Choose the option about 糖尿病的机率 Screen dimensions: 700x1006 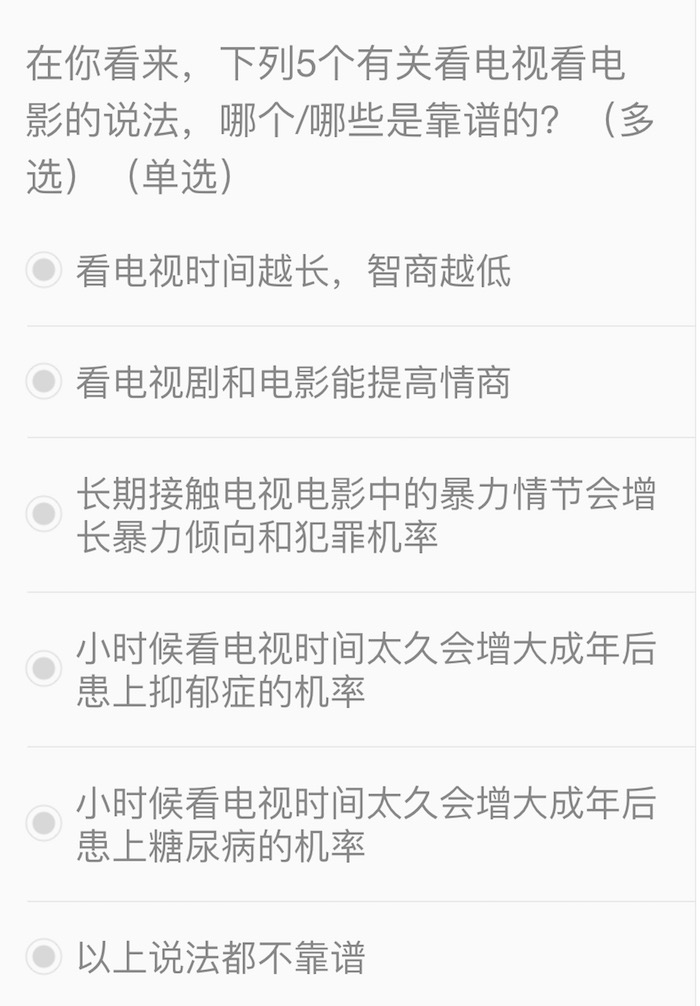pyautogui.click(x=44, y=823)
